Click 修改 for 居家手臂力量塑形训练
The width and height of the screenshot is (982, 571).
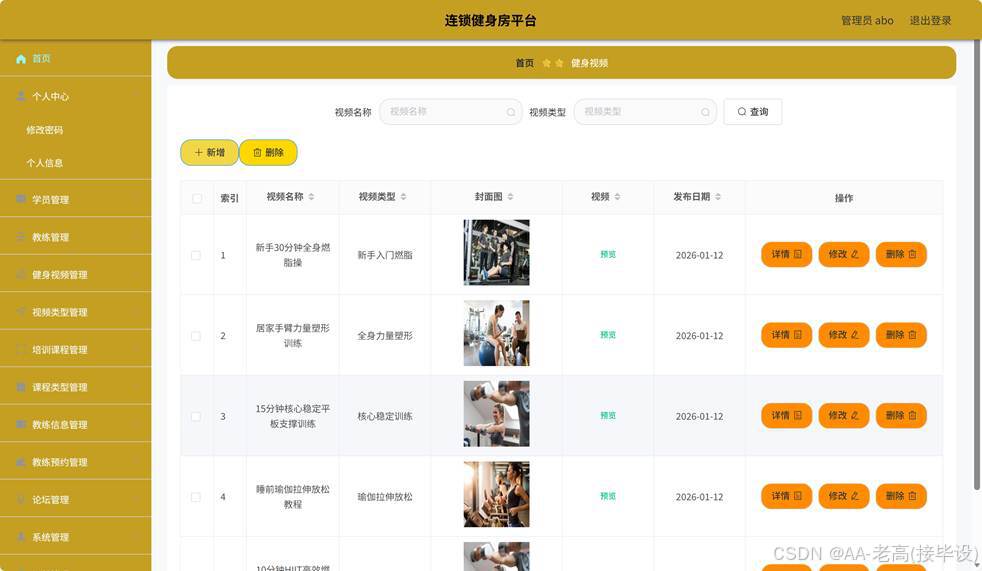coord(844,335)
